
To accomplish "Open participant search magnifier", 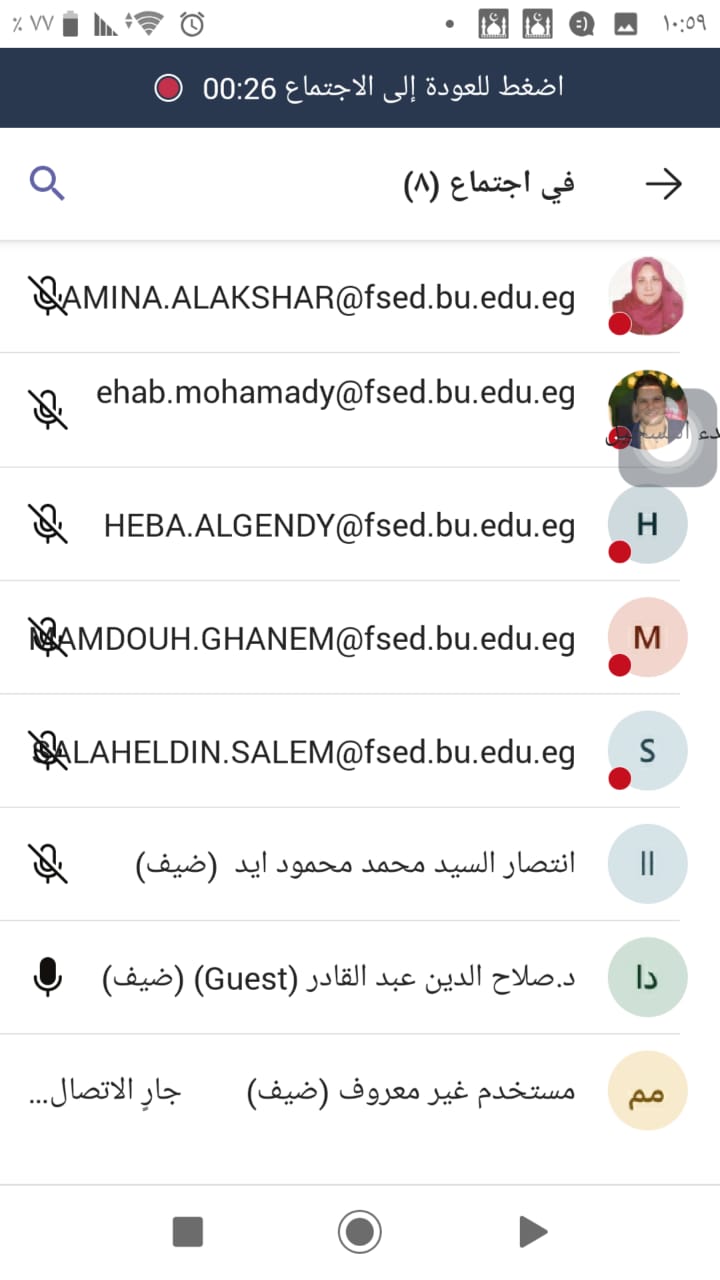I will point(47,184).
